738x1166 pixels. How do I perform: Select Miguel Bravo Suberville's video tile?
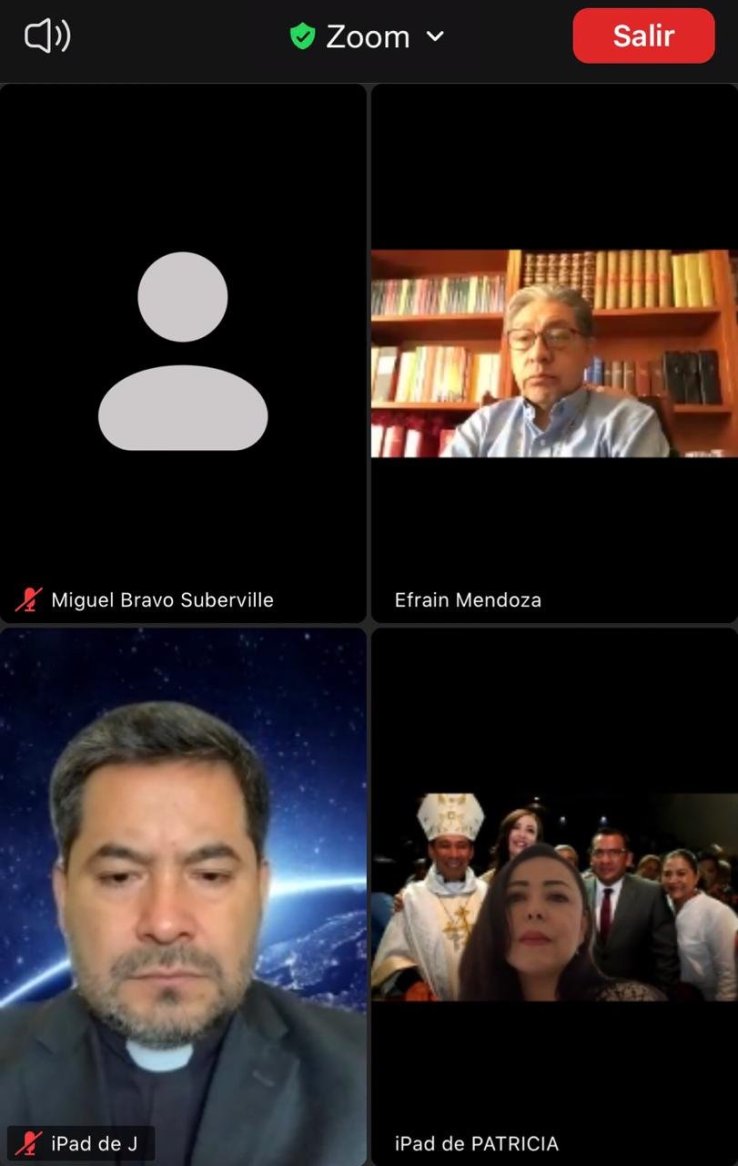183,353
